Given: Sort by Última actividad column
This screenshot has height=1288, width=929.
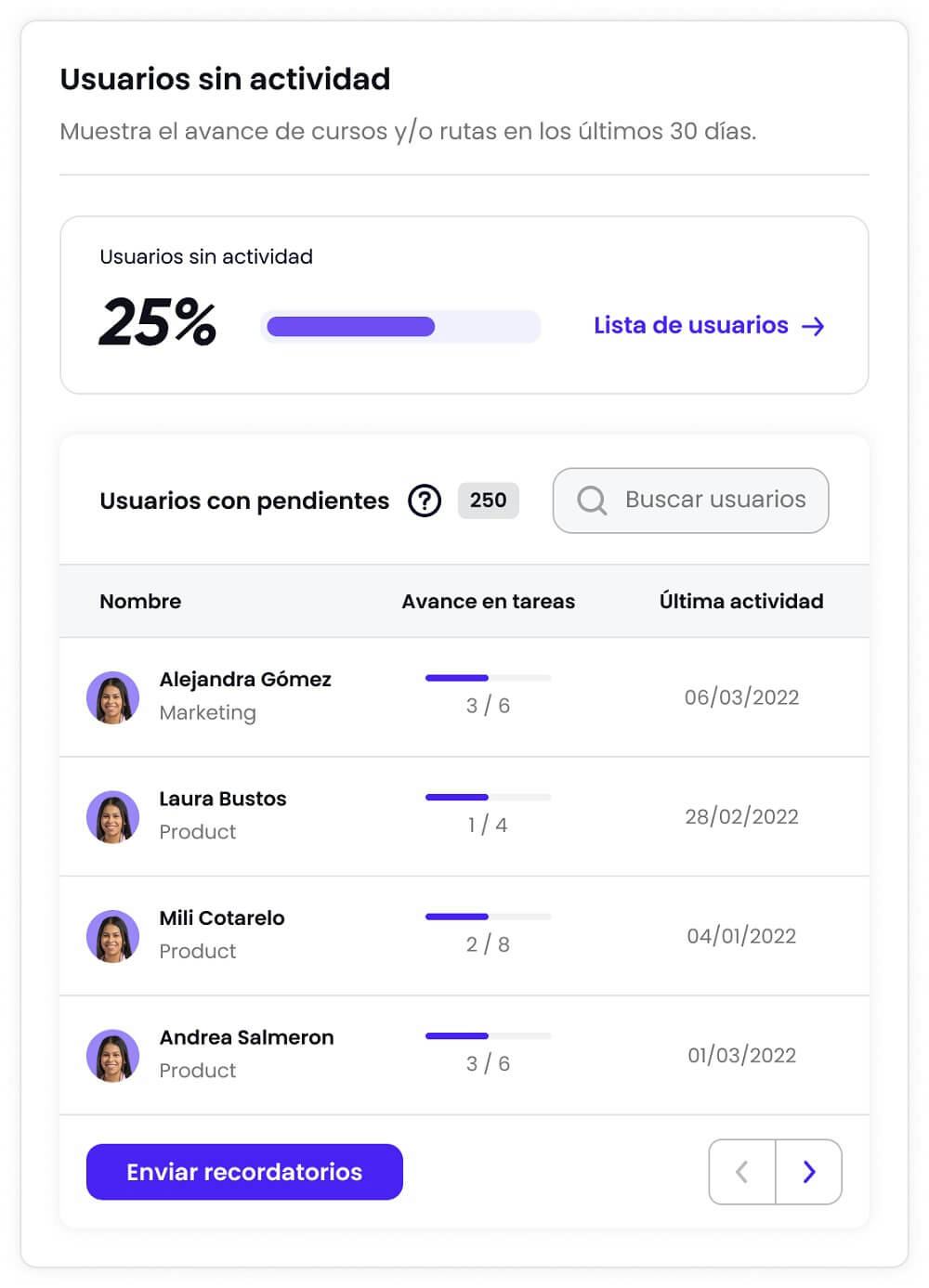Looking at the screenshot, I should (740, 601).
